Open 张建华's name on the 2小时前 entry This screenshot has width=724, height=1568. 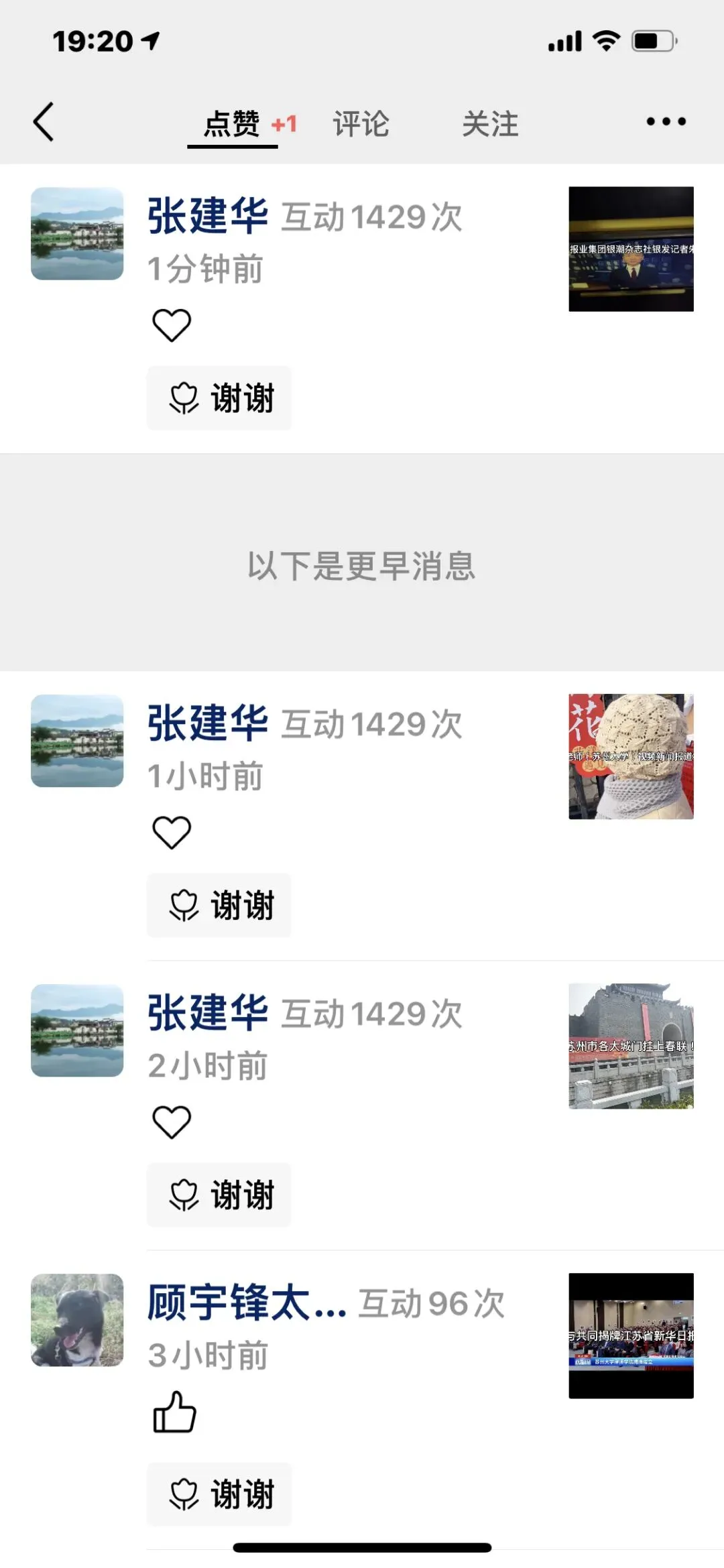tap(208, 1012)
